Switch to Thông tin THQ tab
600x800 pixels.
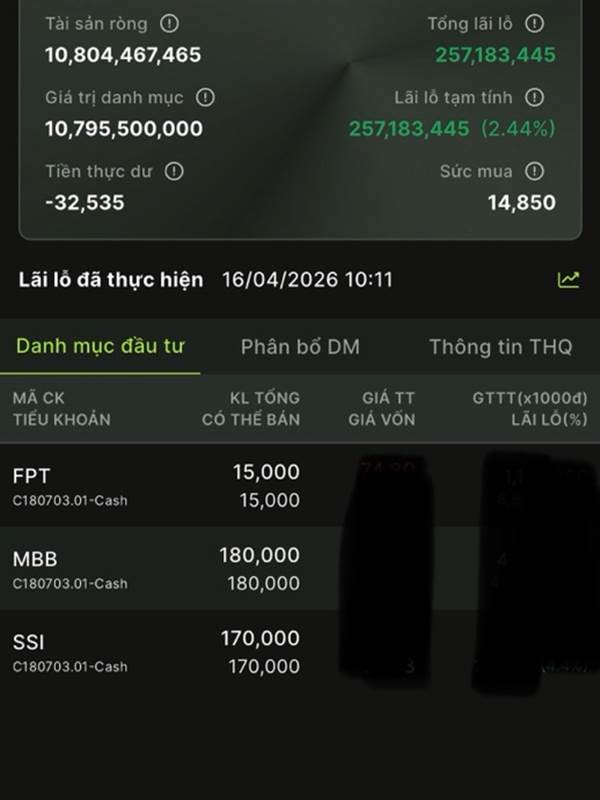coord(501,347)
